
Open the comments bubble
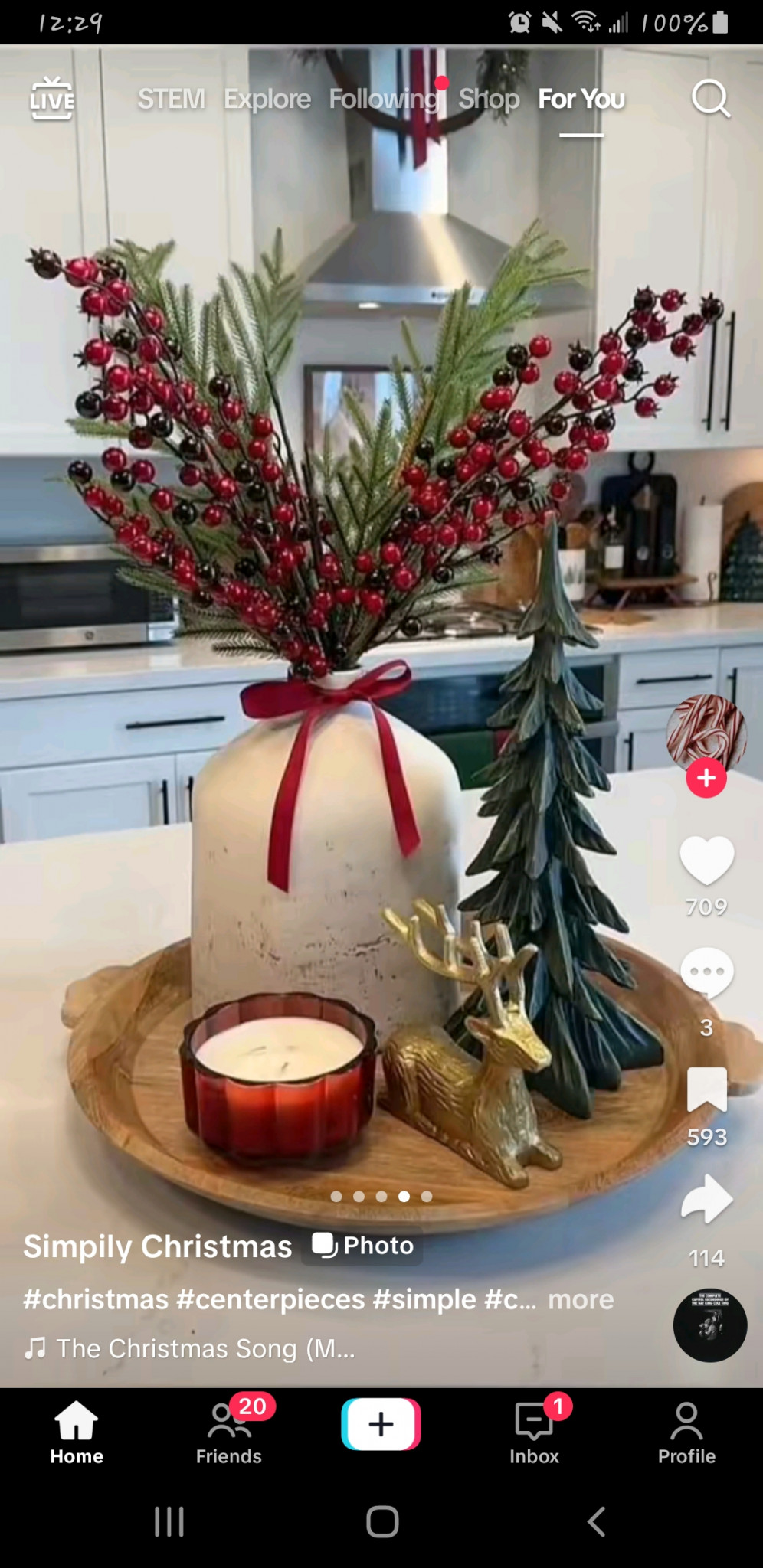coord(707,973)
